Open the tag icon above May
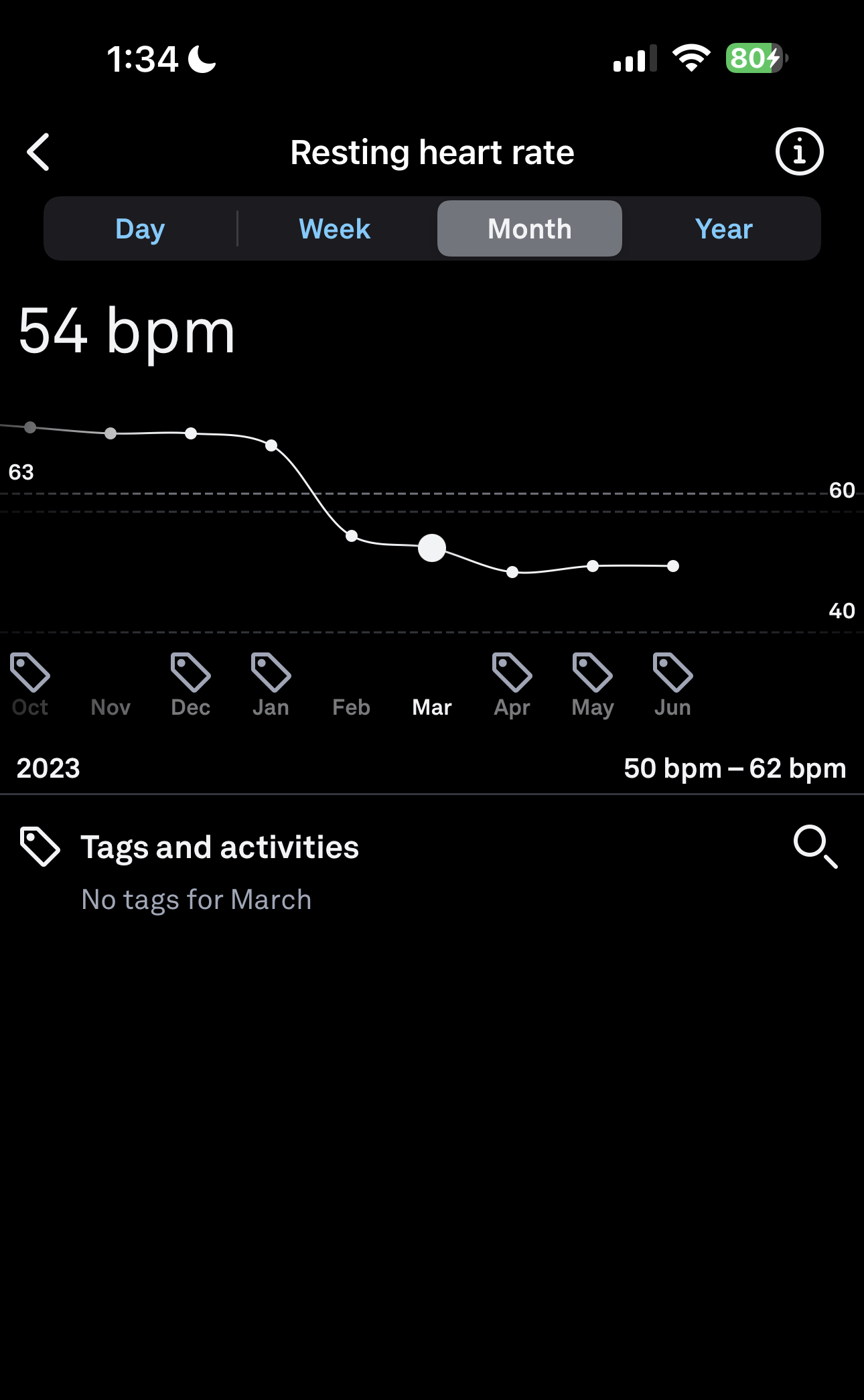The width and height of the screenshot is (864, 1400). pyautogui.click(x=593, y=672)
